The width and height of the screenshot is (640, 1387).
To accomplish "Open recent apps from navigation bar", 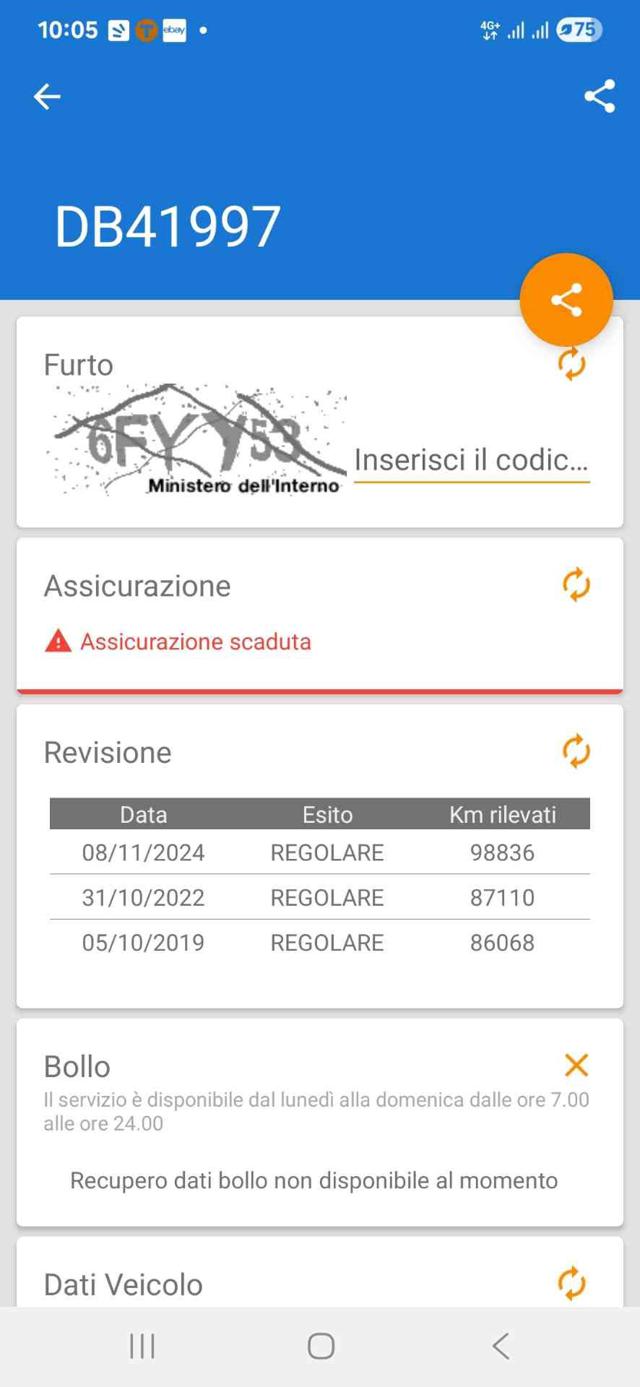I will click(142, 1346).
